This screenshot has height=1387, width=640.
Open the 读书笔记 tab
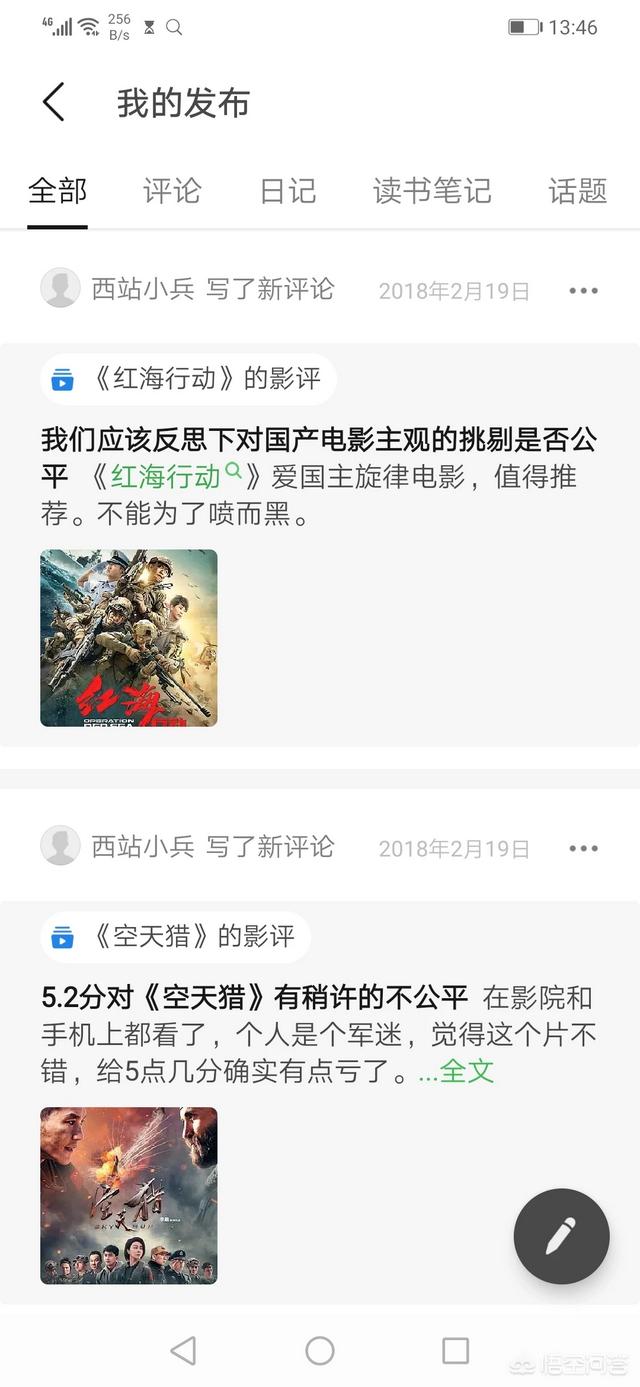(x=432, y=191)
